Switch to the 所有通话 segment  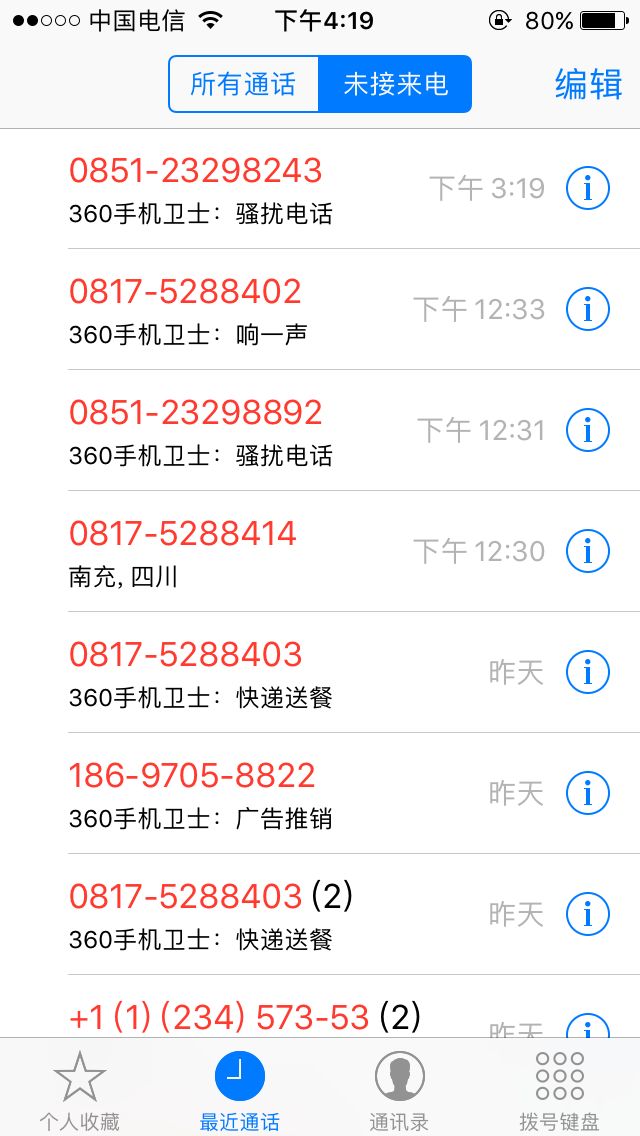[243, 84]
